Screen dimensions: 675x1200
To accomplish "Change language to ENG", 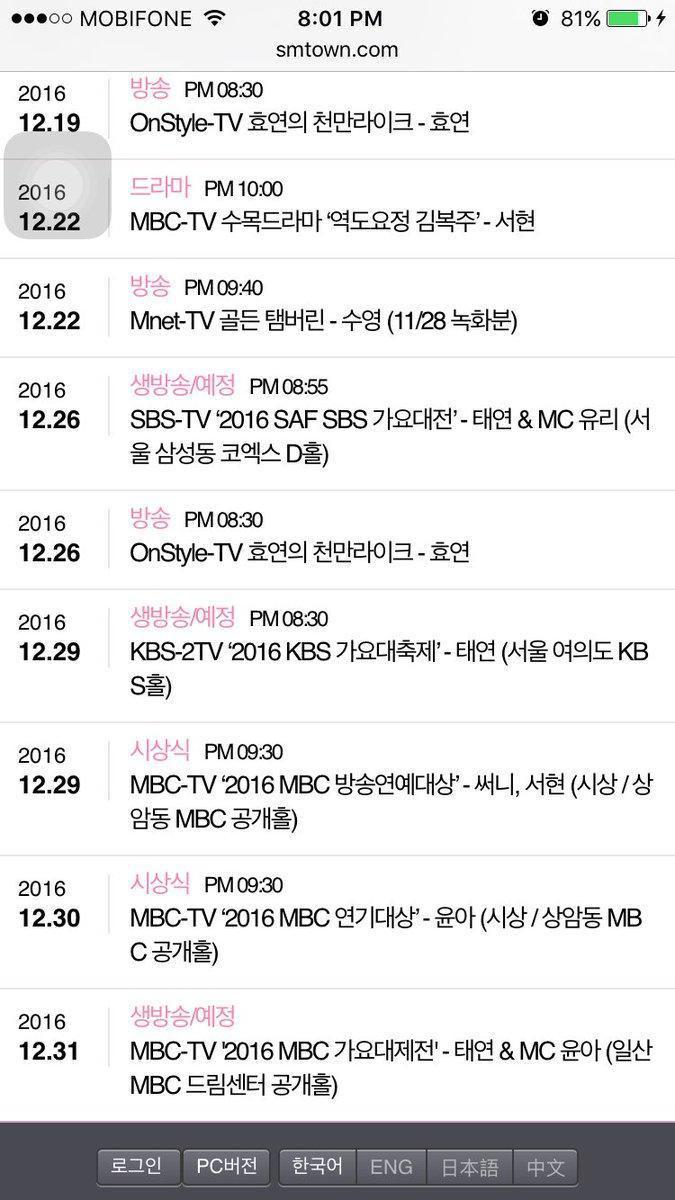I will click(391, 1167).
